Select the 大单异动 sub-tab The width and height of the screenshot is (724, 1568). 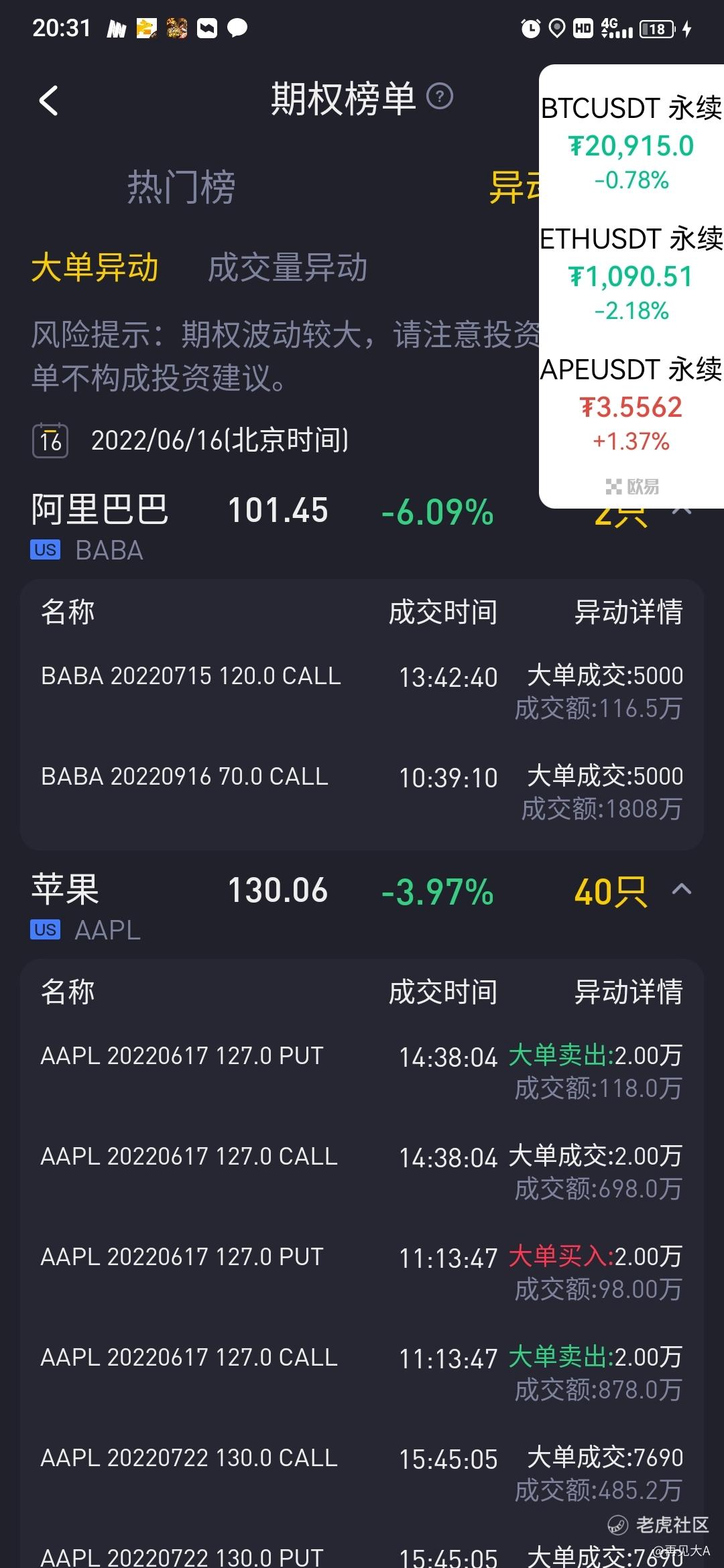pos(95,267)
